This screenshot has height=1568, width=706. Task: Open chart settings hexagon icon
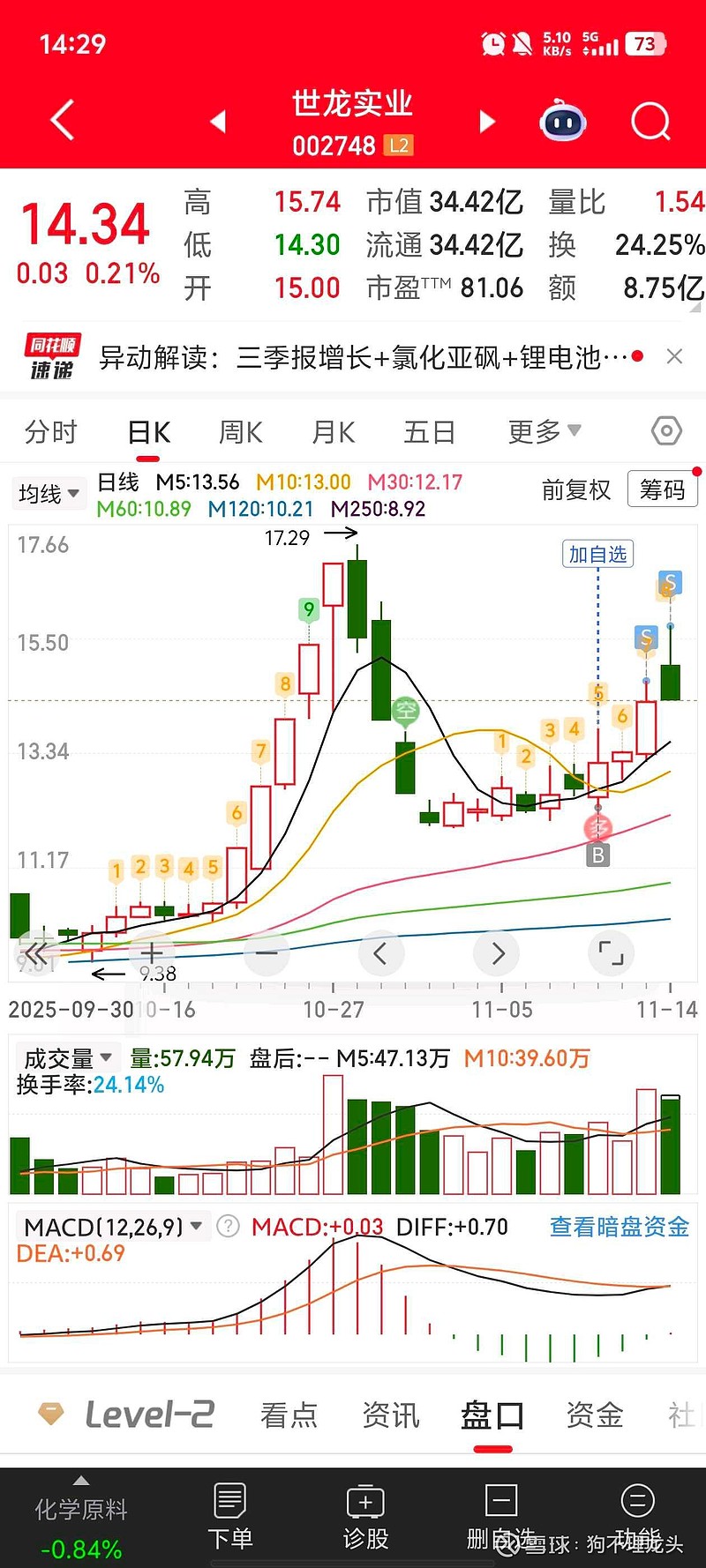pyautogui.click(x=666, y=431)
